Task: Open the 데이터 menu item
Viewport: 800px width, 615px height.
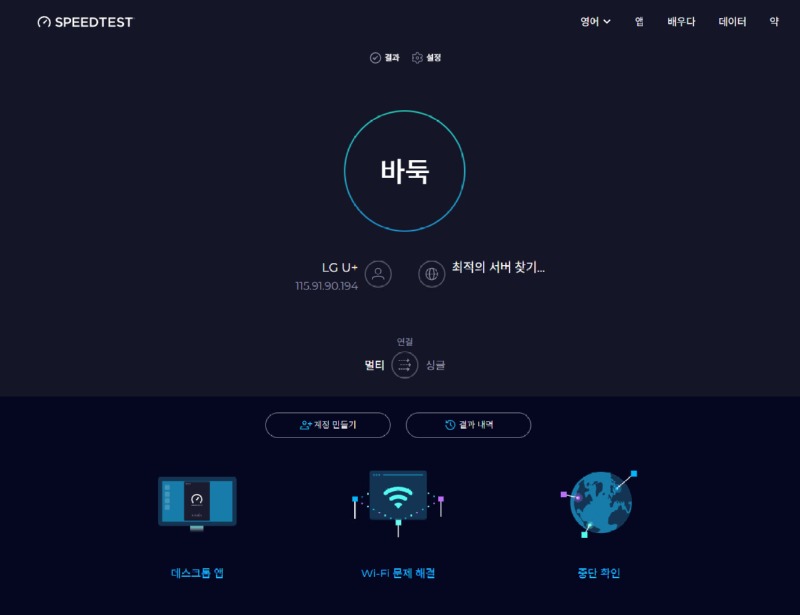Action: pos(732,21)
